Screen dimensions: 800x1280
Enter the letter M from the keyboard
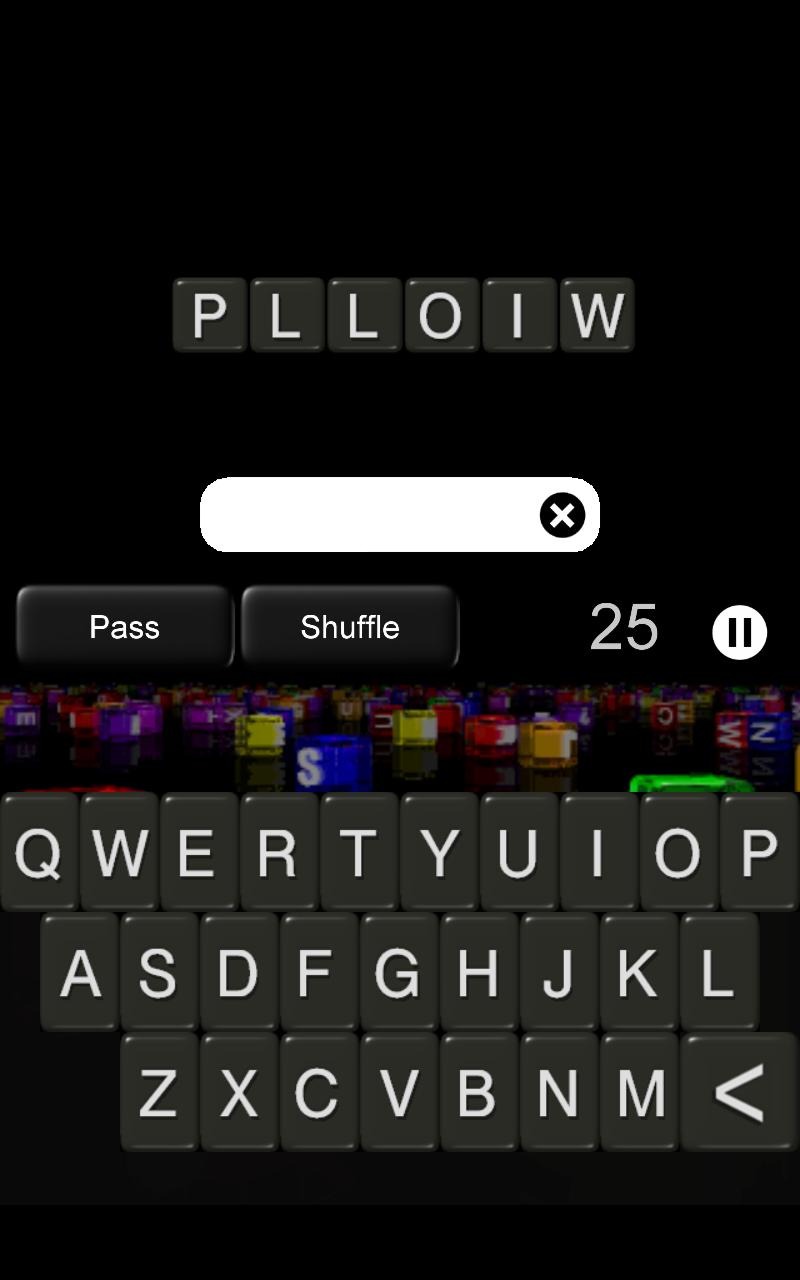coord(640,1092)
